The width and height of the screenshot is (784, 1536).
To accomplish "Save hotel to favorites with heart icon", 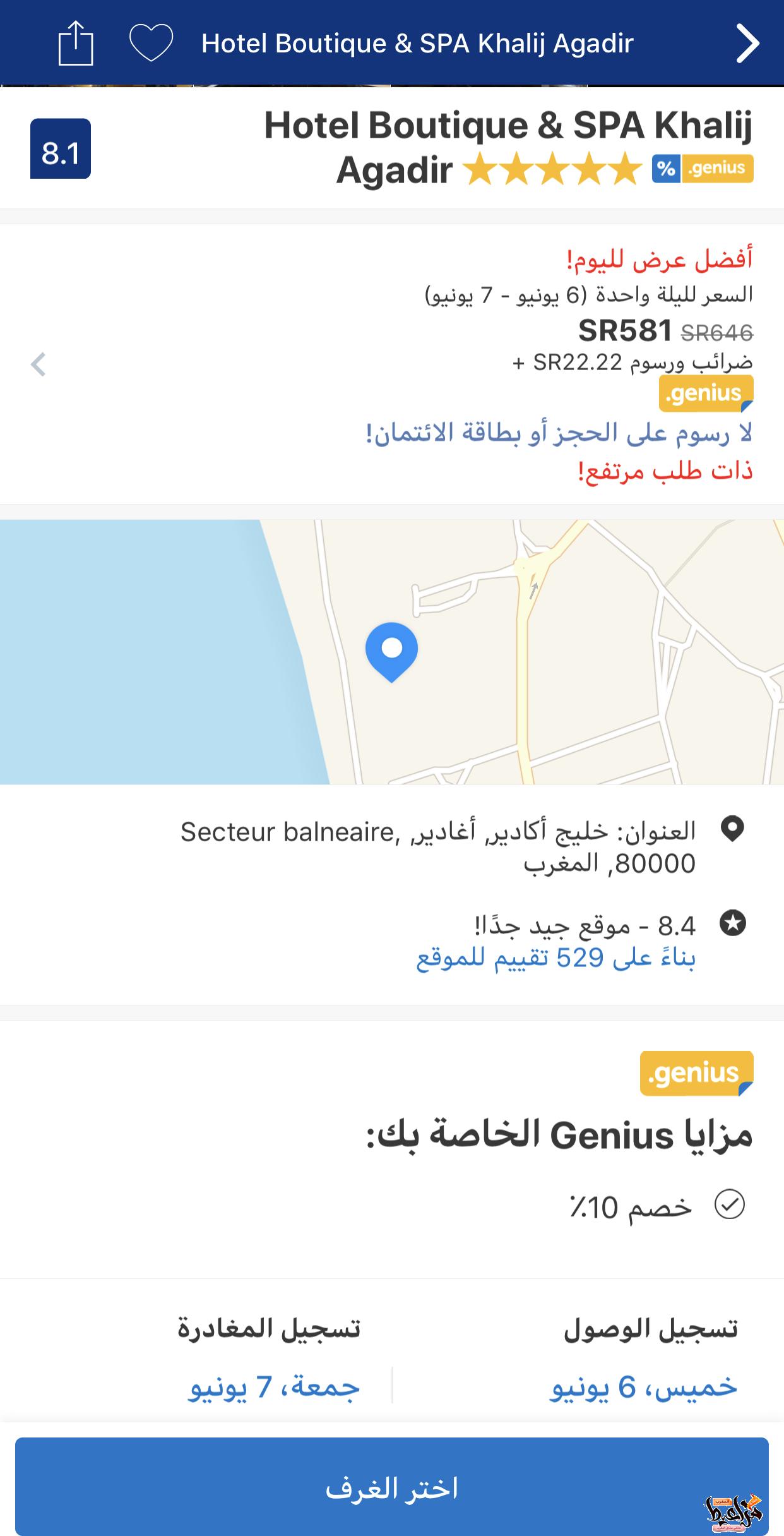I will click(151, 43).
